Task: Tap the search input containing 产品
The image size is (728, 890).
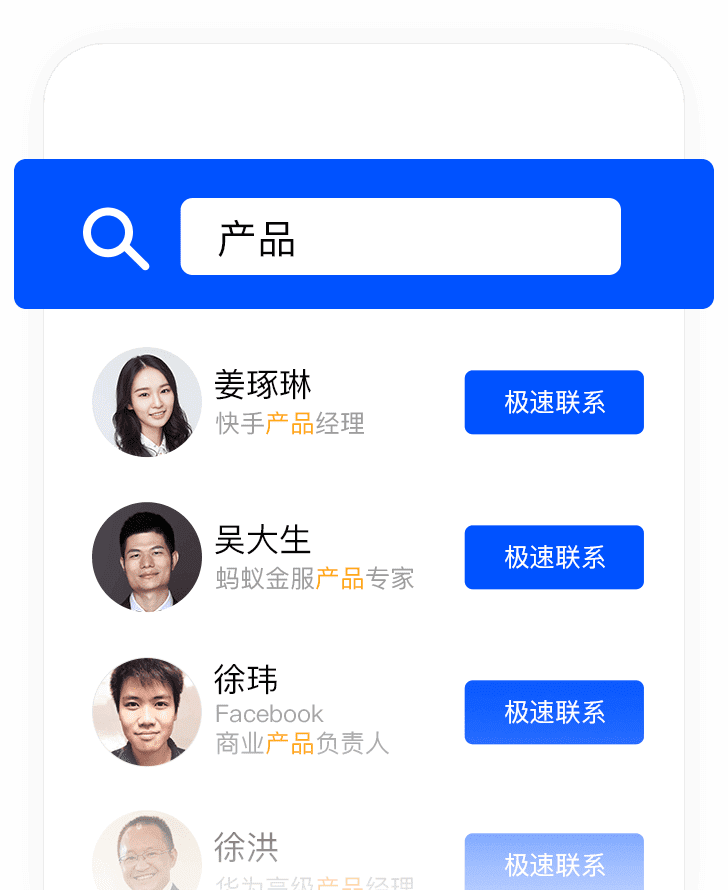Action: click(400, 236)
